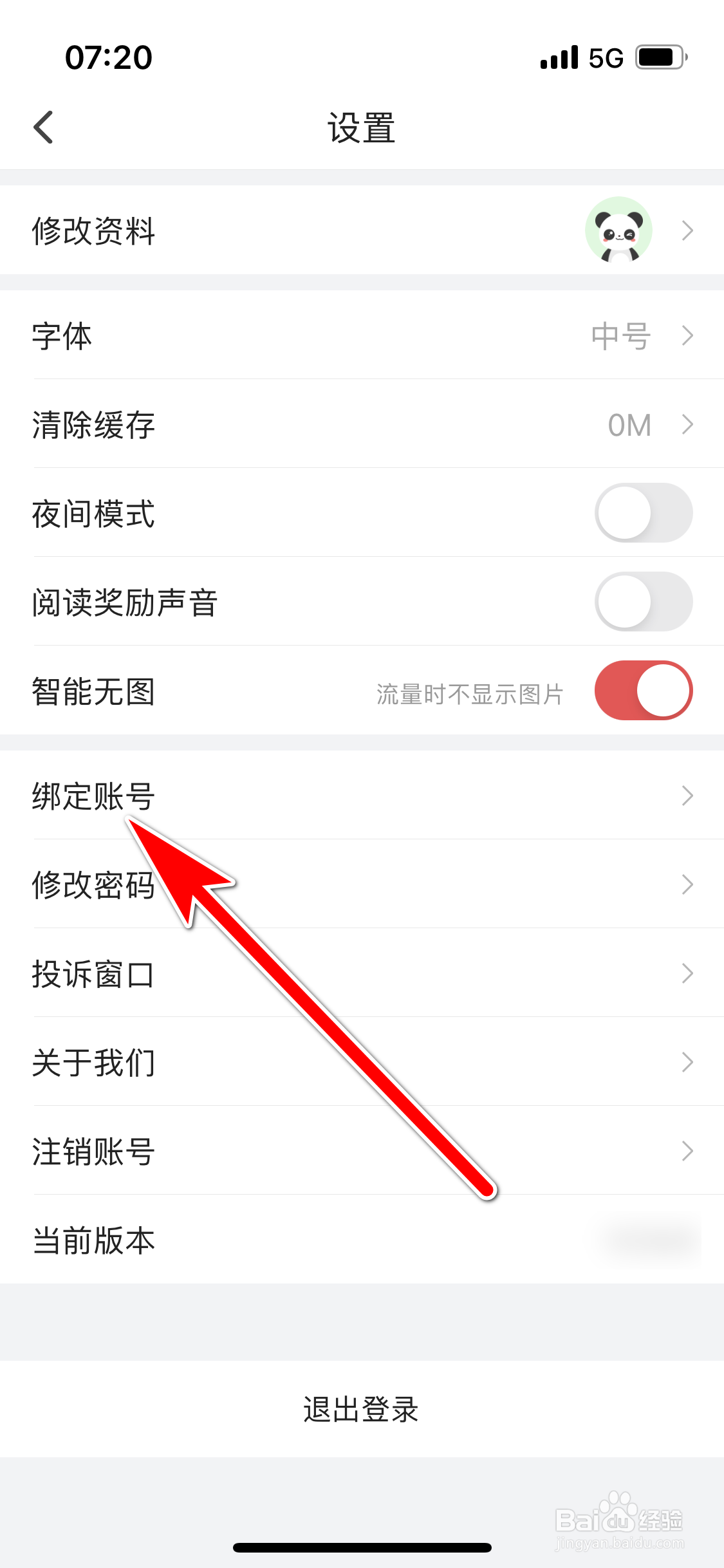Enable 阅读奖励声音 reading reward sound
This screenshot has width=724, height=1568.
pyautogui.click(x=642, y=601)
